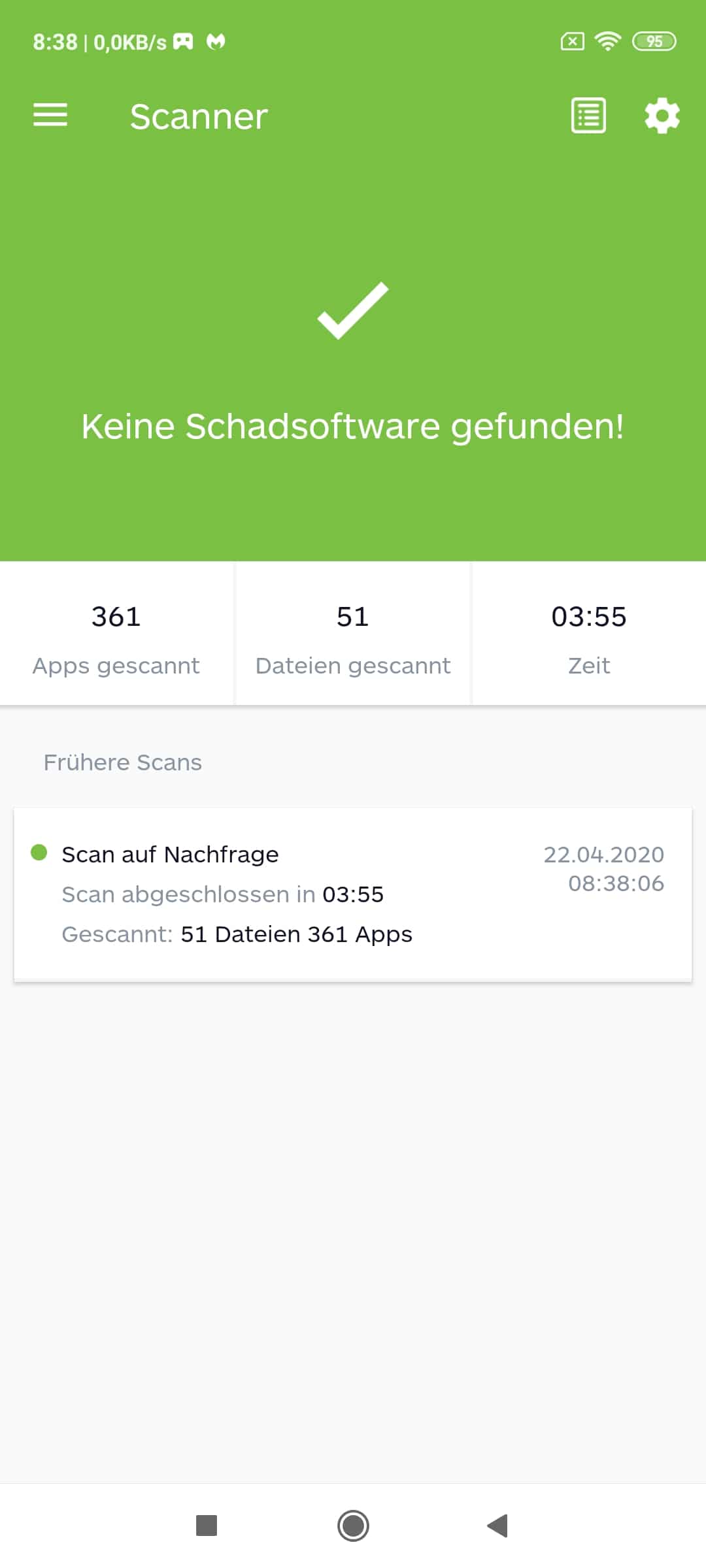Open scanner settings gear

[662, 116]
